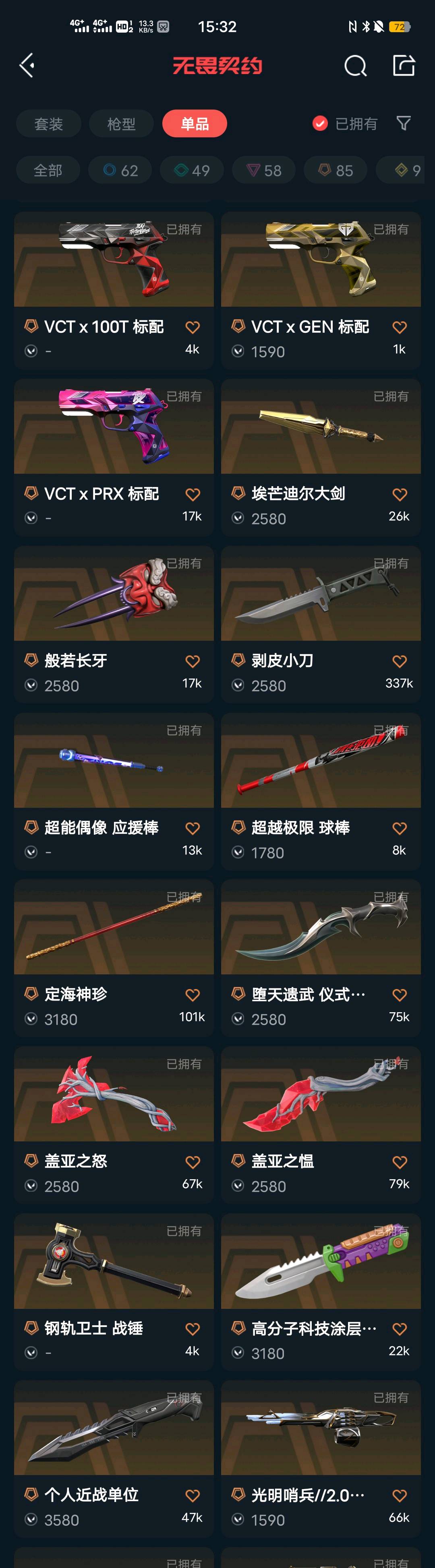Select the 单品 tab
The height and width of the screenshot is (1568, 435).
(195, 124)
